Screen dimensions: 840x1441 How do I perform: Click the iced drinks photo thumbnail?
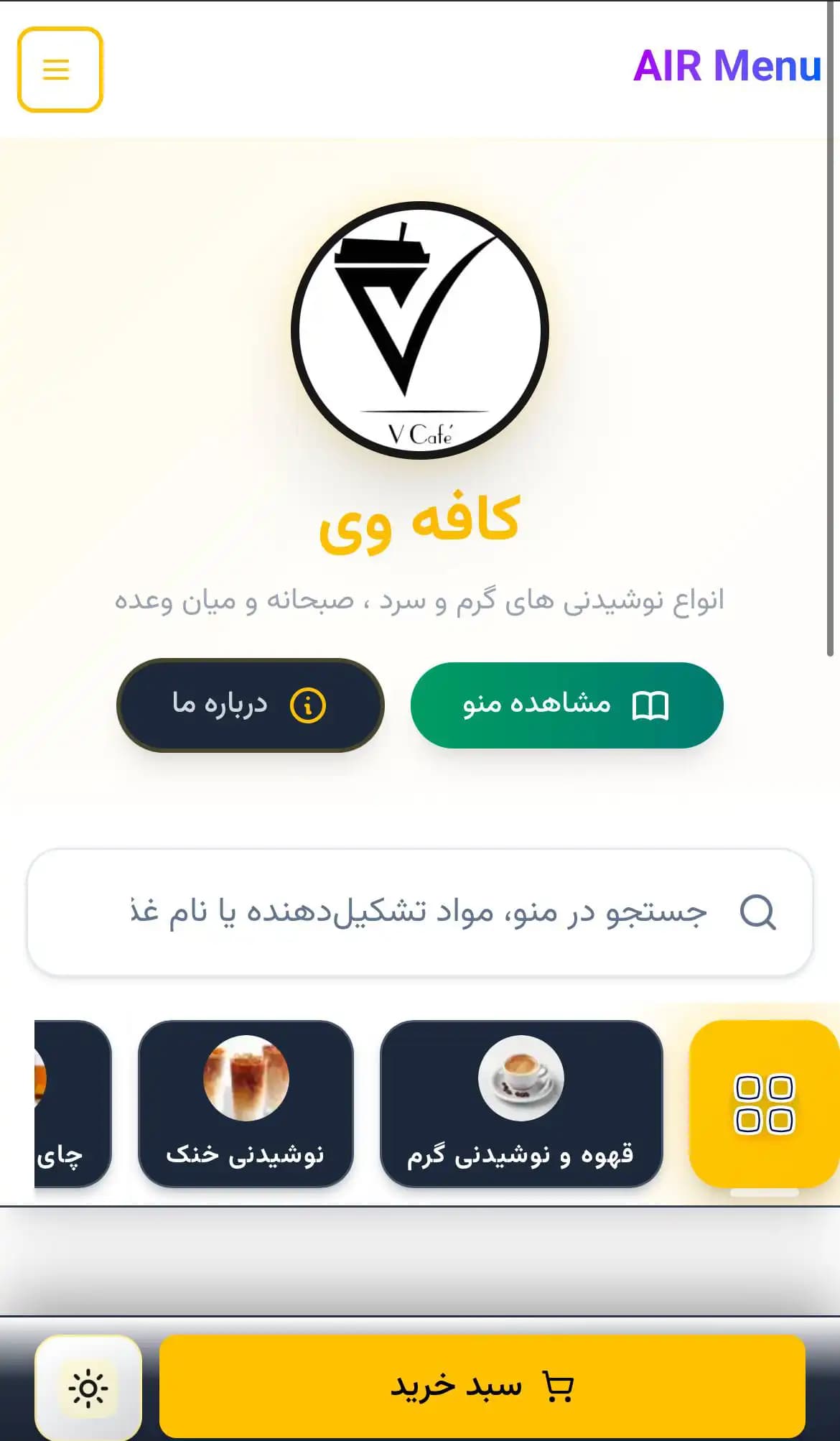point(247,1078)
